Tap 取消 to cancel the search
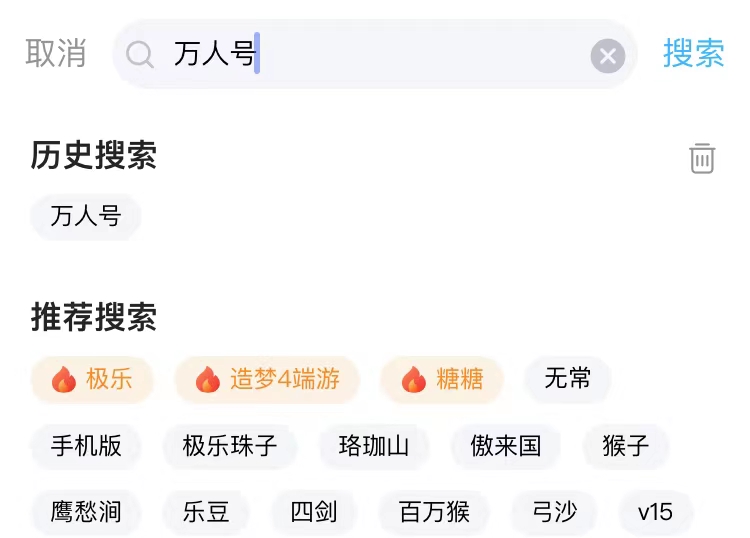750x538 pixels. 56,53
